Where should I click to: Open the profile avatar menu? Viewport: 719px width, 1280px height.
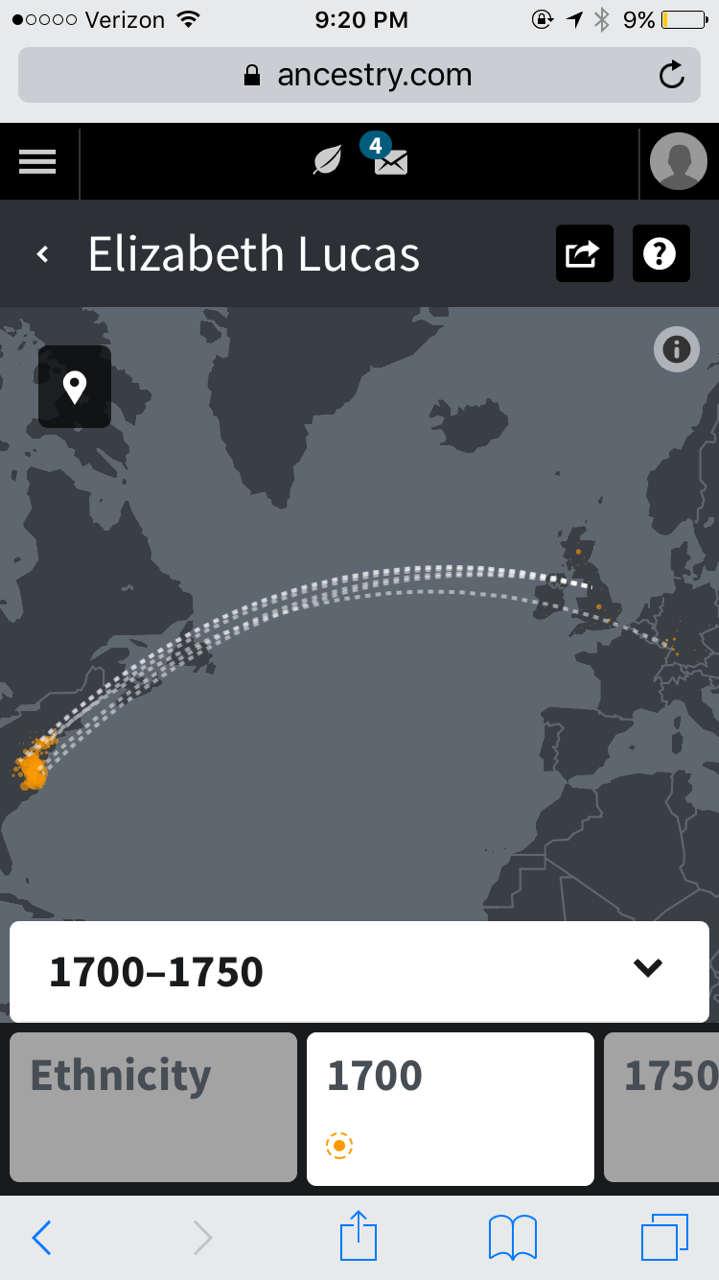tap(678, 161)
